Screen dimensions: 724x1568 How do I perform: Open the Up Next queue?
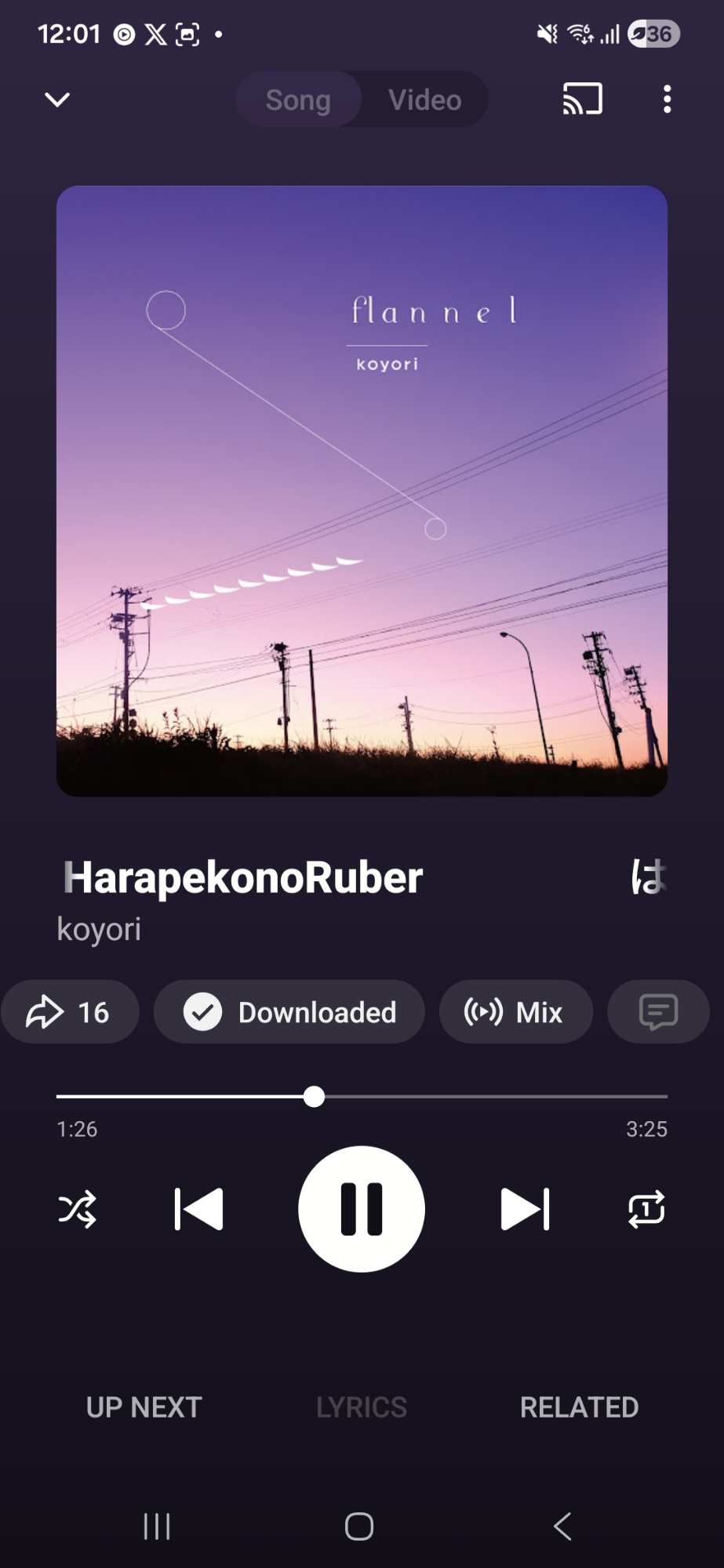[x=144, y=1407]
